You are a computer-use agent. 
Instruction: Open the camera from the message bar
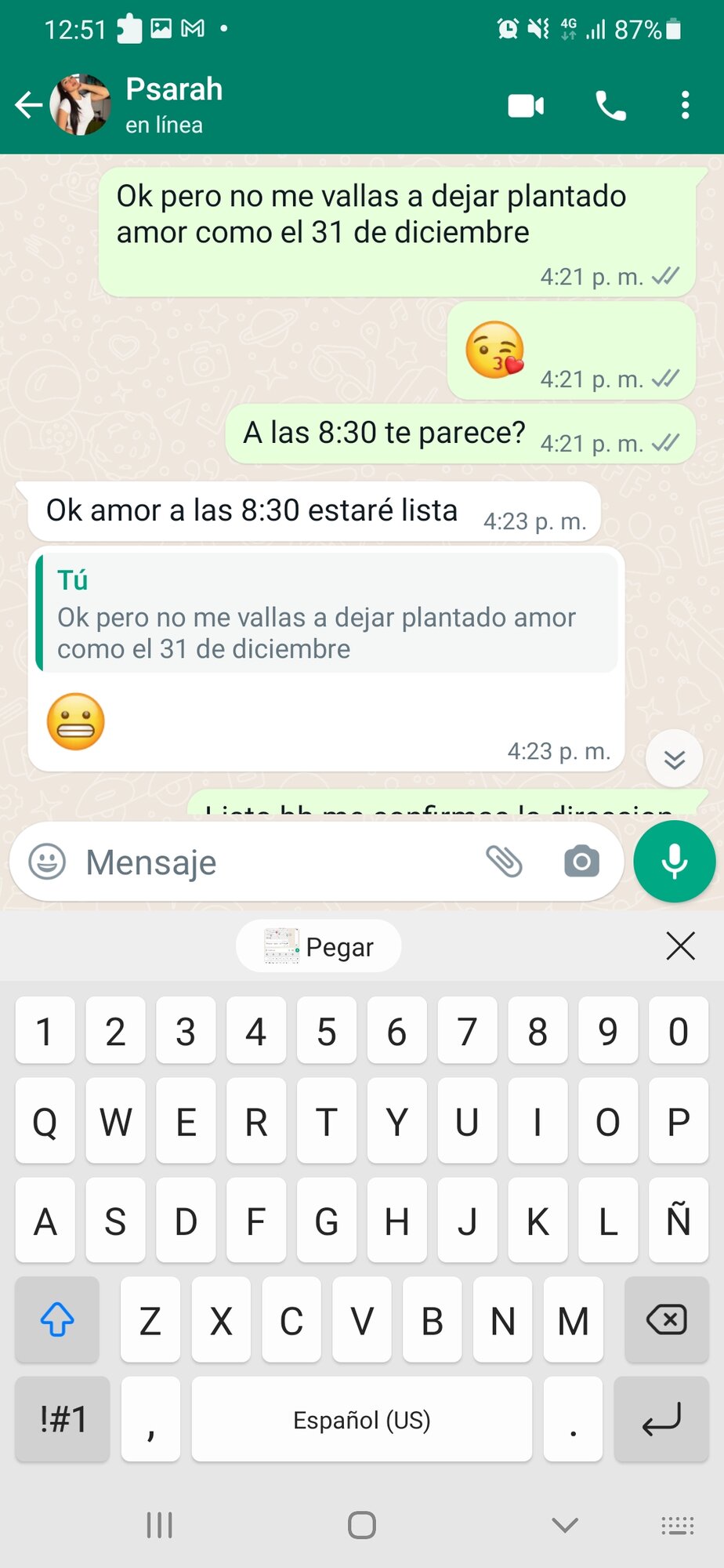pyautogui.click(x=581, y=862)
